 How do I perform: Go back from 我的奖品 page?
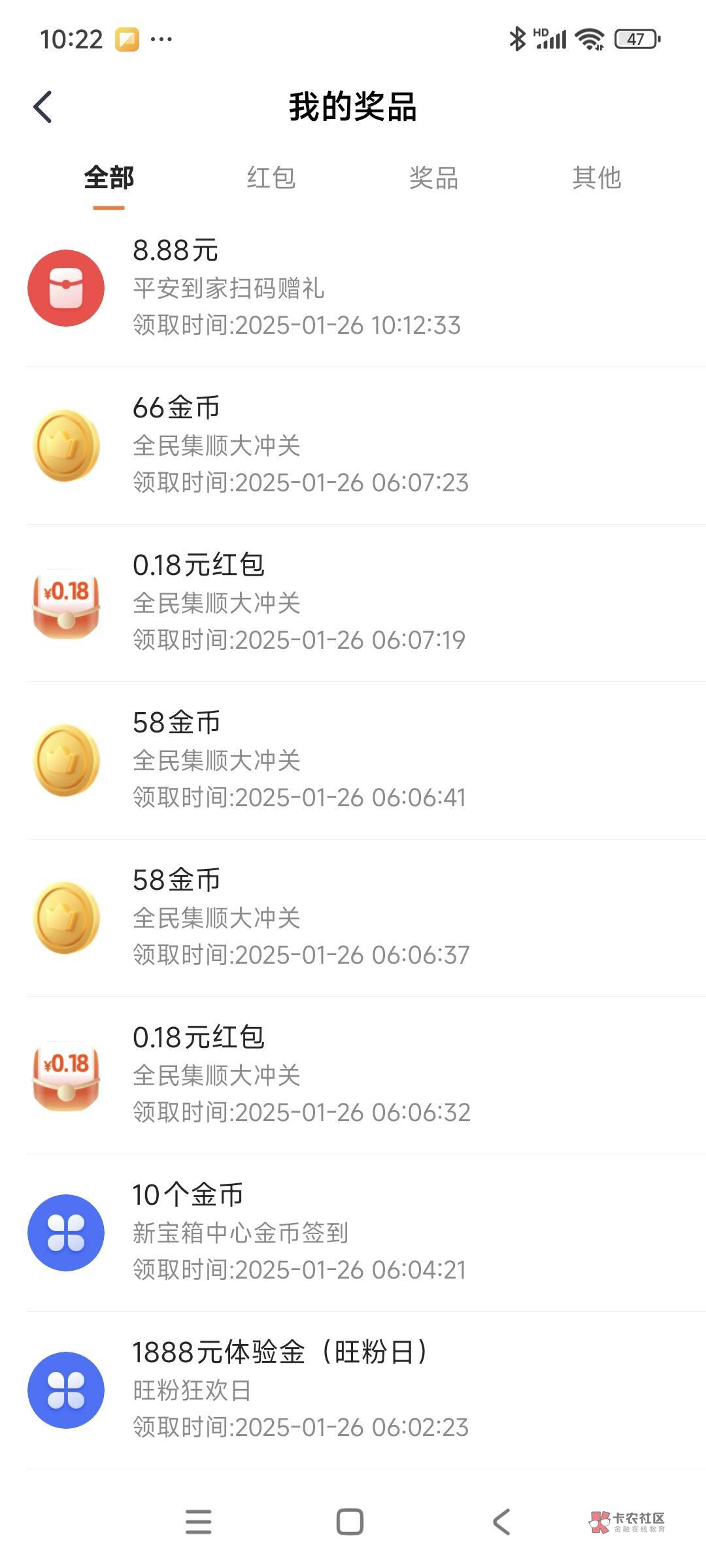43,107
